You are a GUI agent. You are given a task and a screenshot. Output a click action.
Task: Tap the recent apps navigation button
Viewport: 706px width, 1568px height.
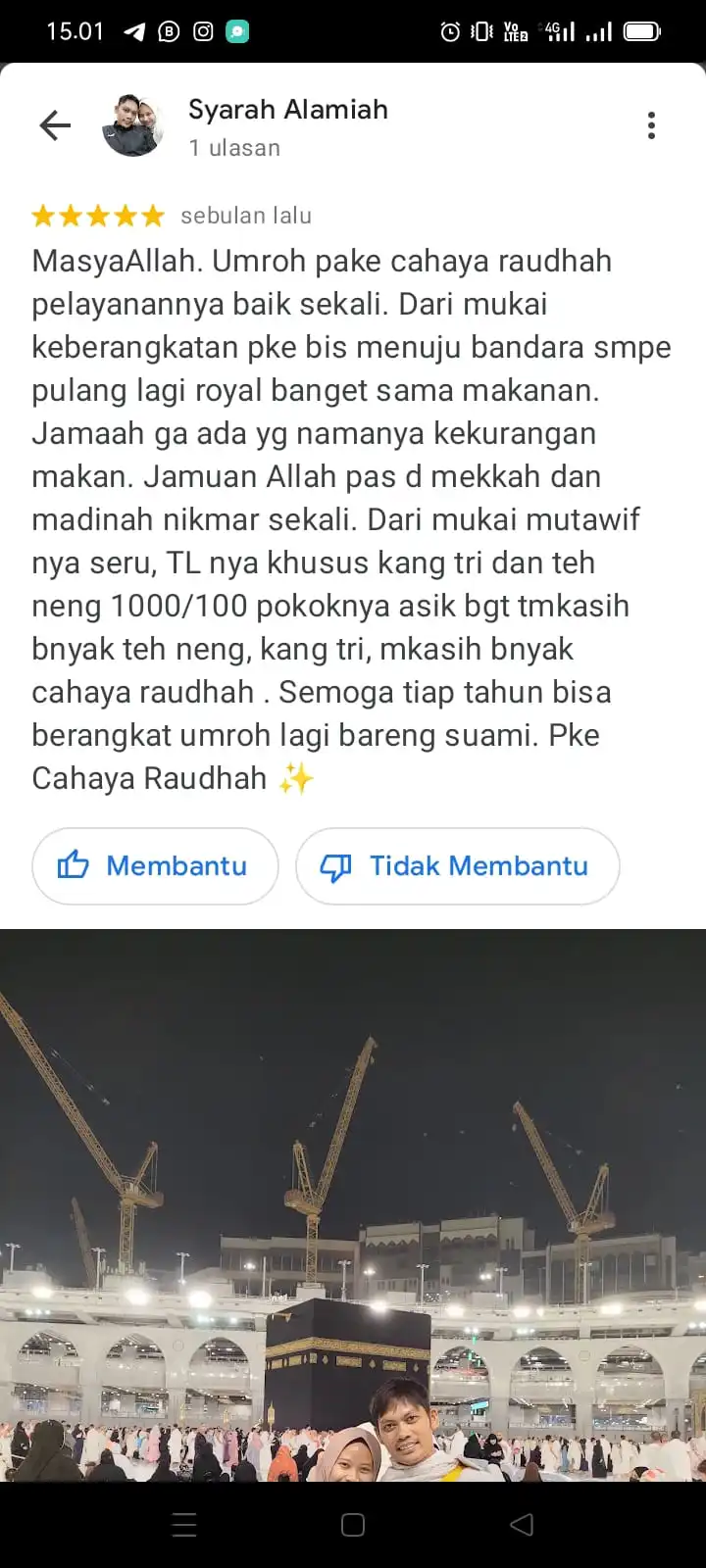pos(183,1524)
